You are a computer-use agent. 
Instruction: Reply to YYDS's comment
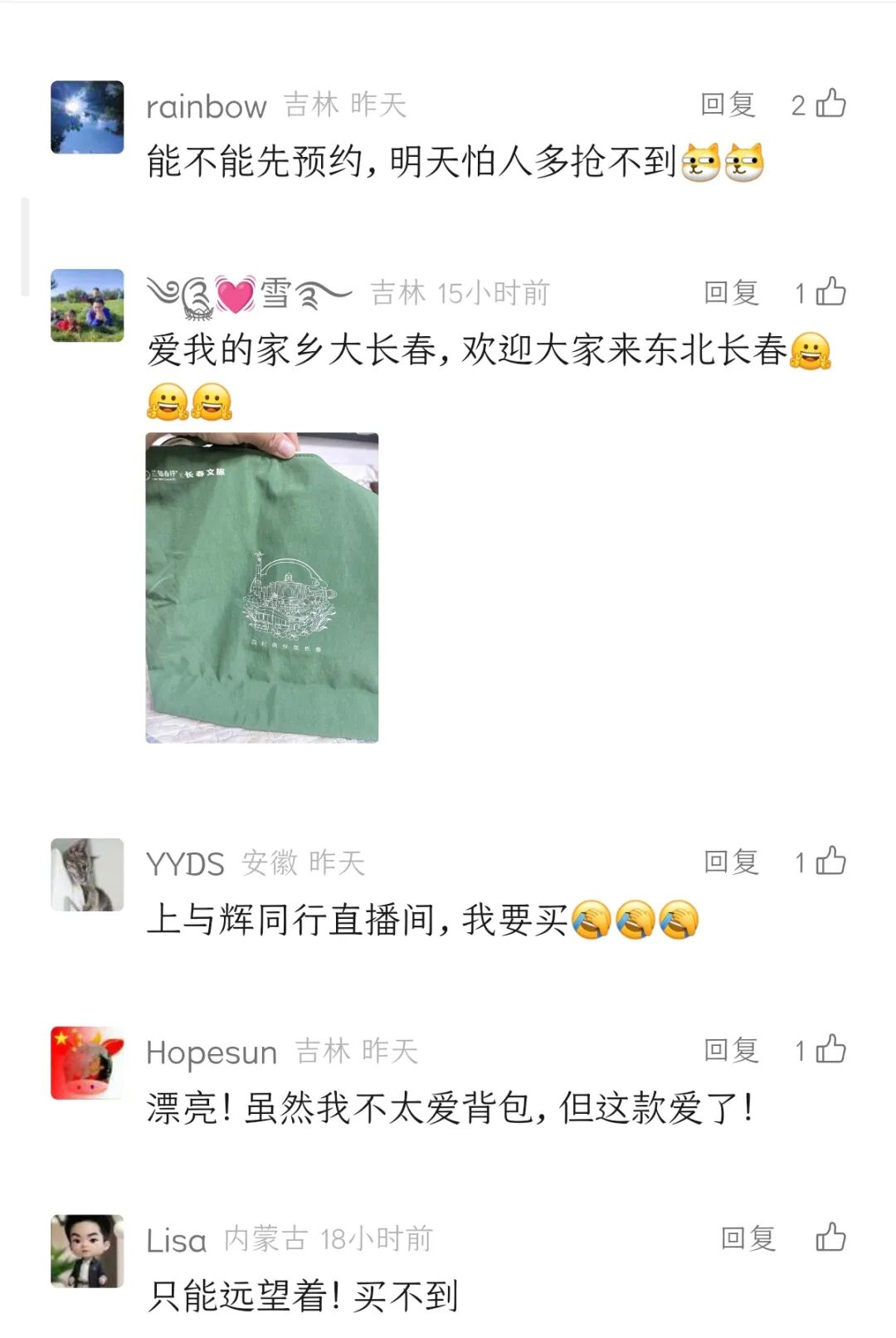click(x=731, y=862)
